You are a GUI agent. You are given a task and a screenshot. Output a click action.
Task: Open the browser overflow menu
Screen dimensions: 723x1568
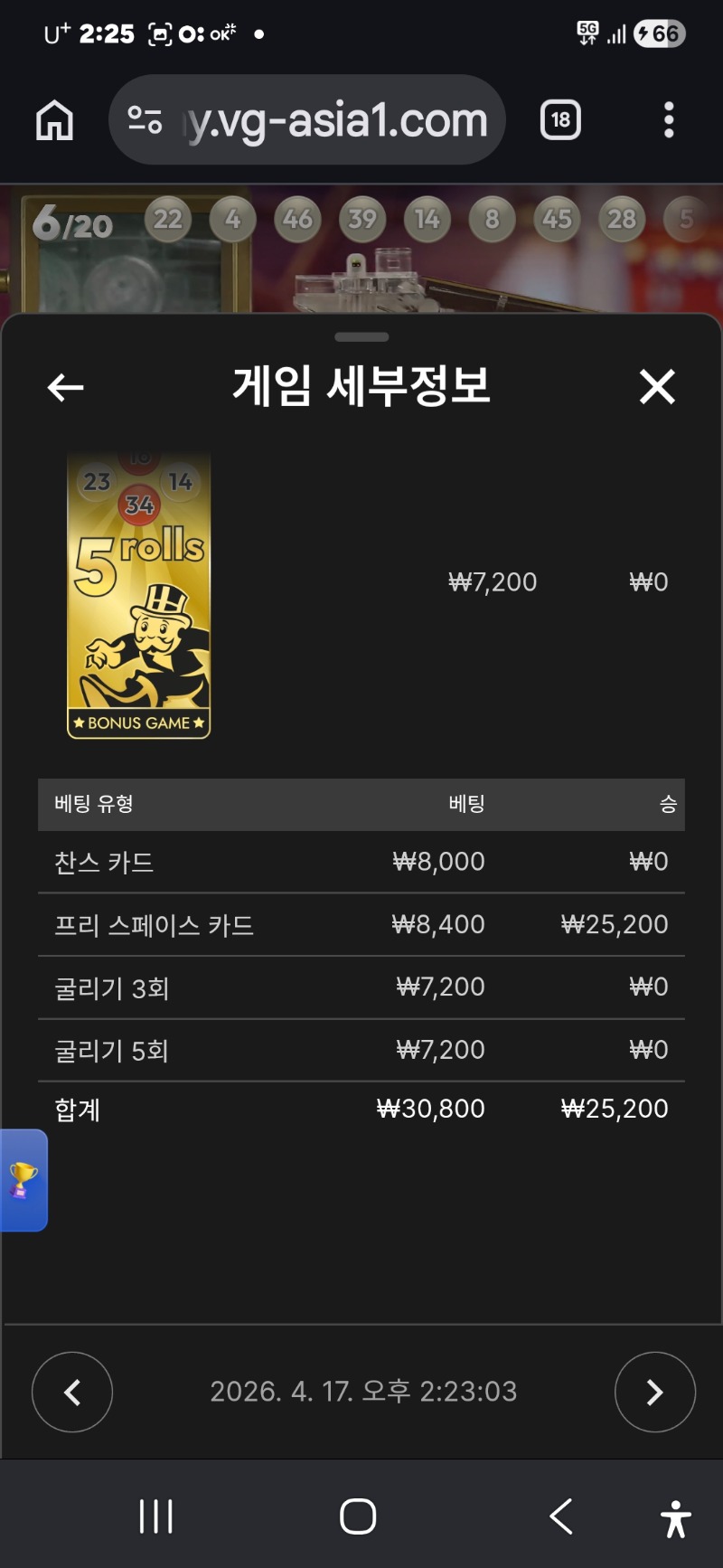[669, 120]
